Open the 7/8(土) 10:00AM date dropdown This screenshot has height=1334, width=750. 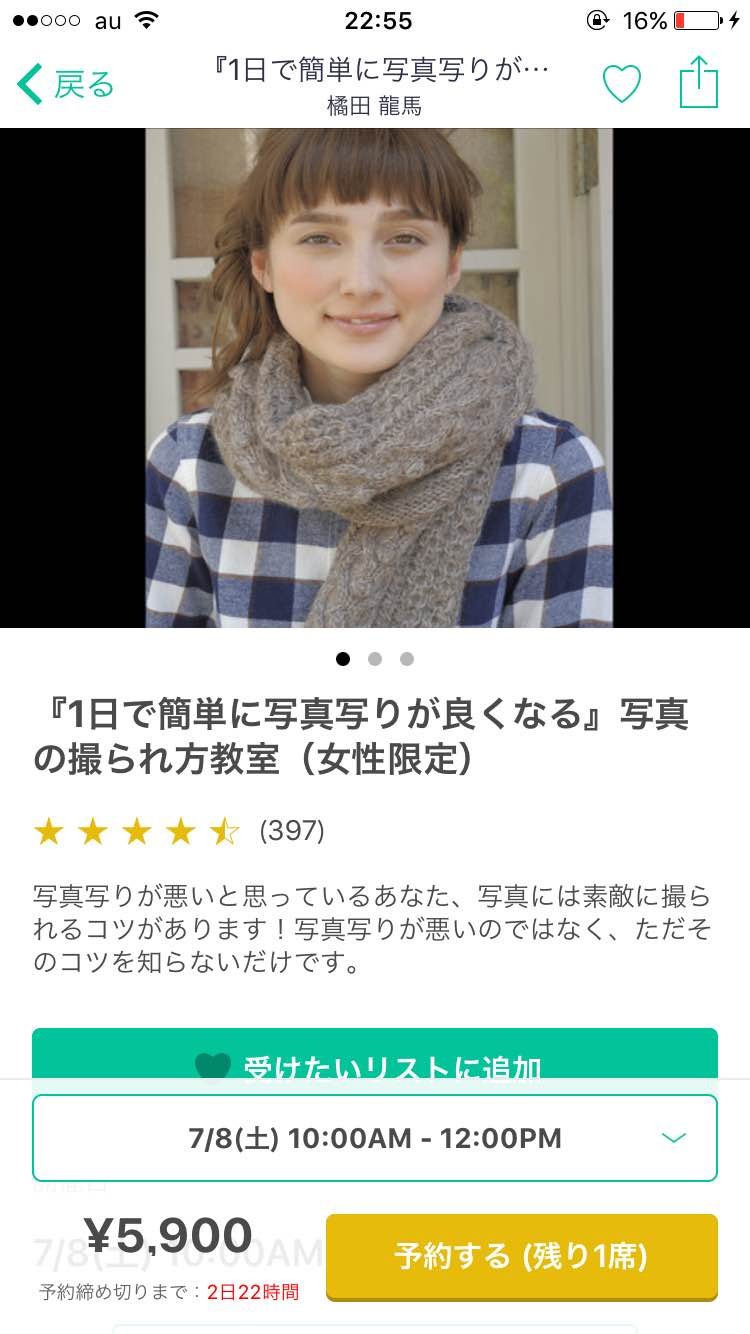tap(374, 1138)
